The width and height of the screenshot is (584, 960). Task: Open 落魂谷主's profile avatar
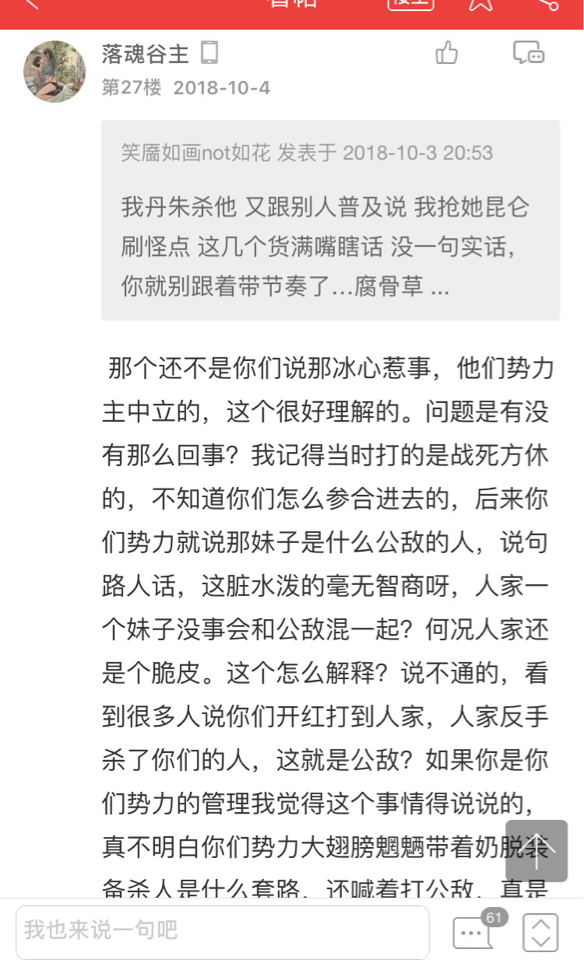pos(54,71)
